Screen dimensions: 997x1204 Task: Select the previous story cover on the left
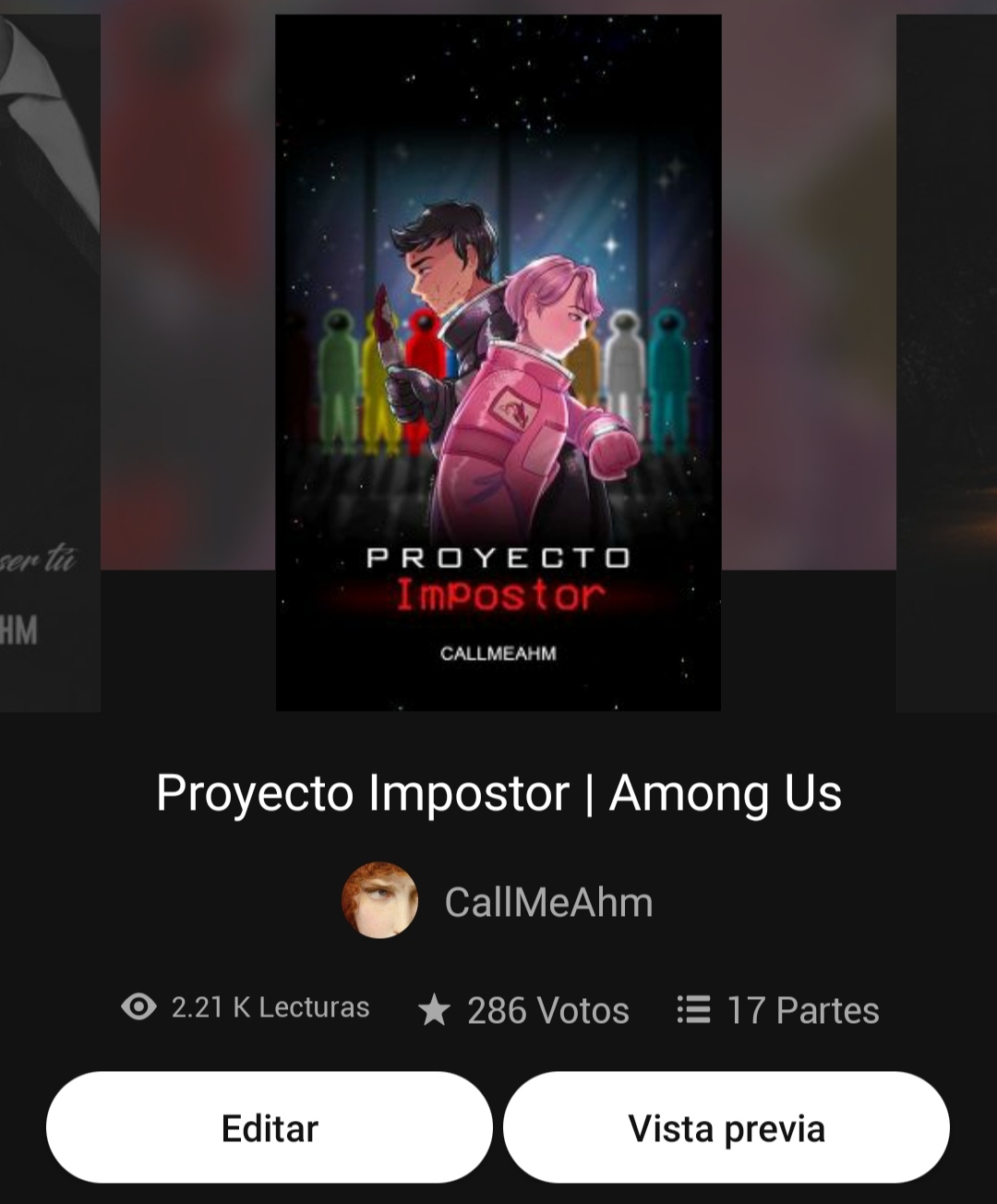pyautogui.click(x=50, y=363)
